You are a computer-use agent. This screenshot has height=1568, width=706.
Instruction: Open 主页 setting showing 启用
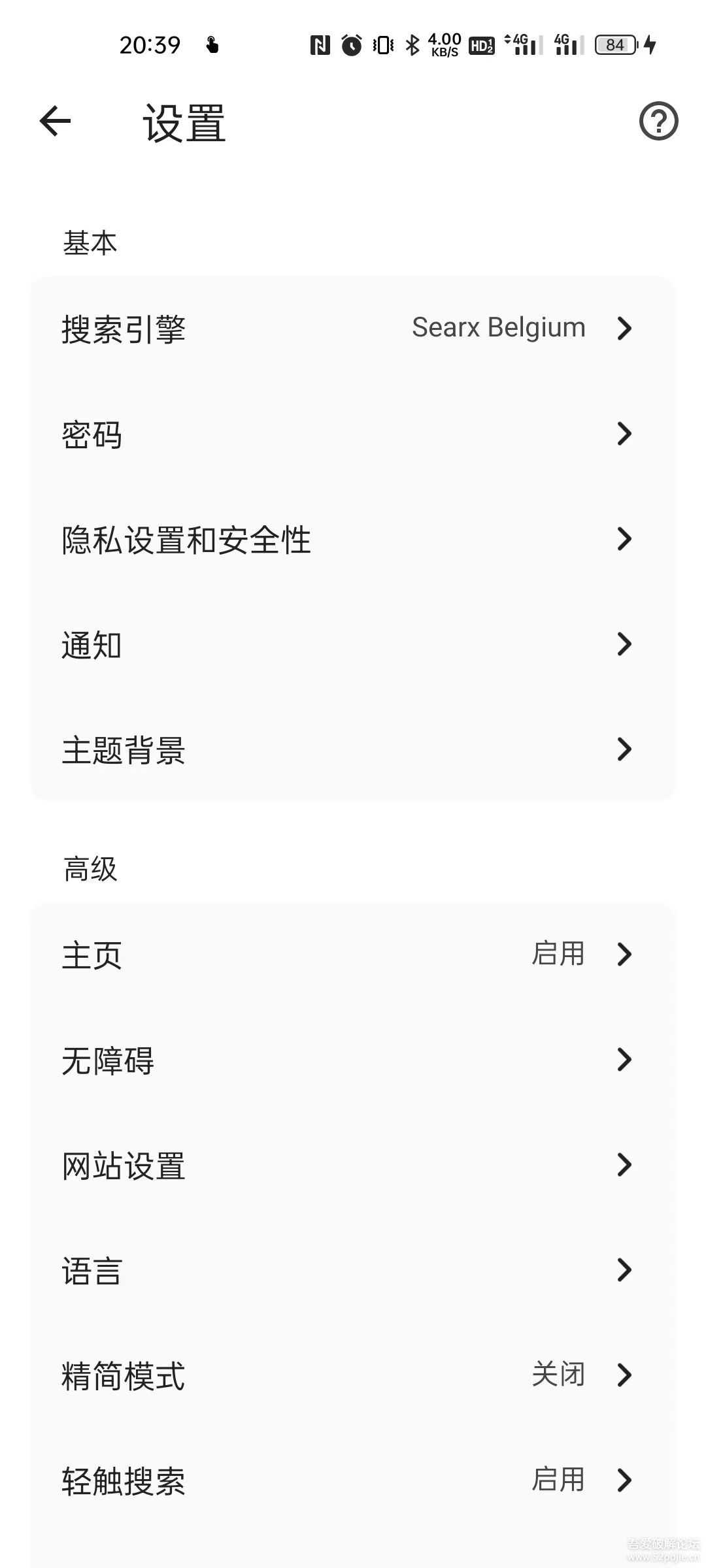(x=353, y=955)
